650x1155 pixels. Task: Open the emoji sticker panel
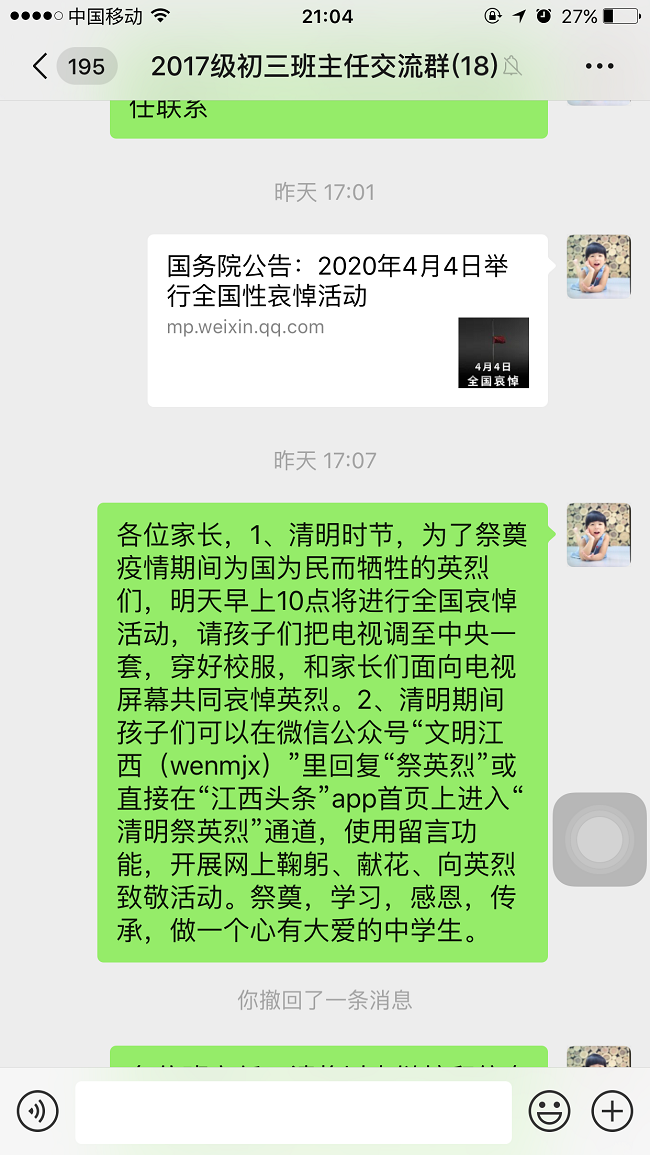[549, 1110]
